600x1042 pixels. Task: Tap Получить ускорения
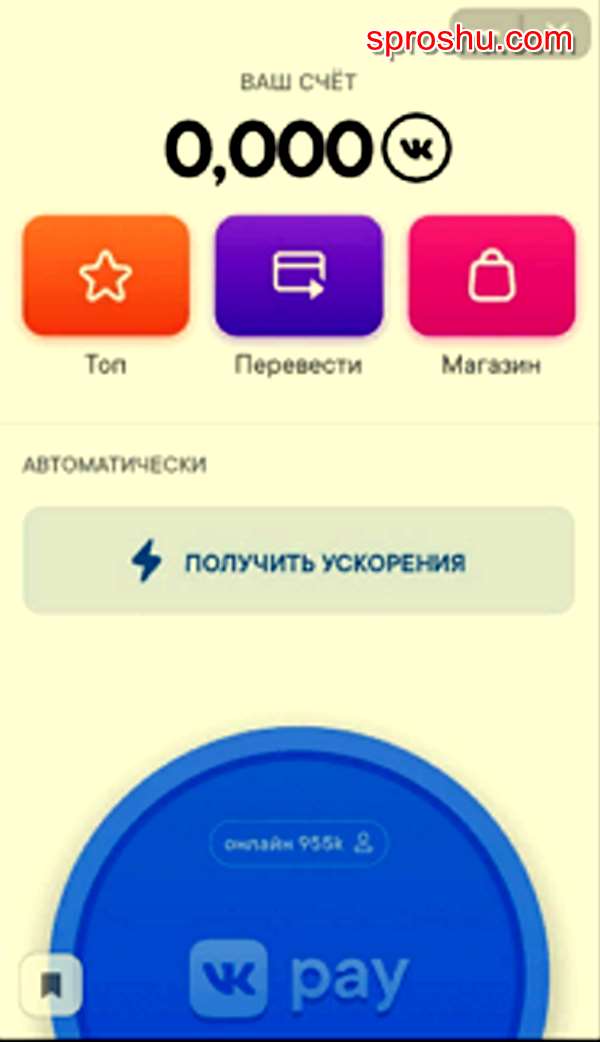(298, 561)
